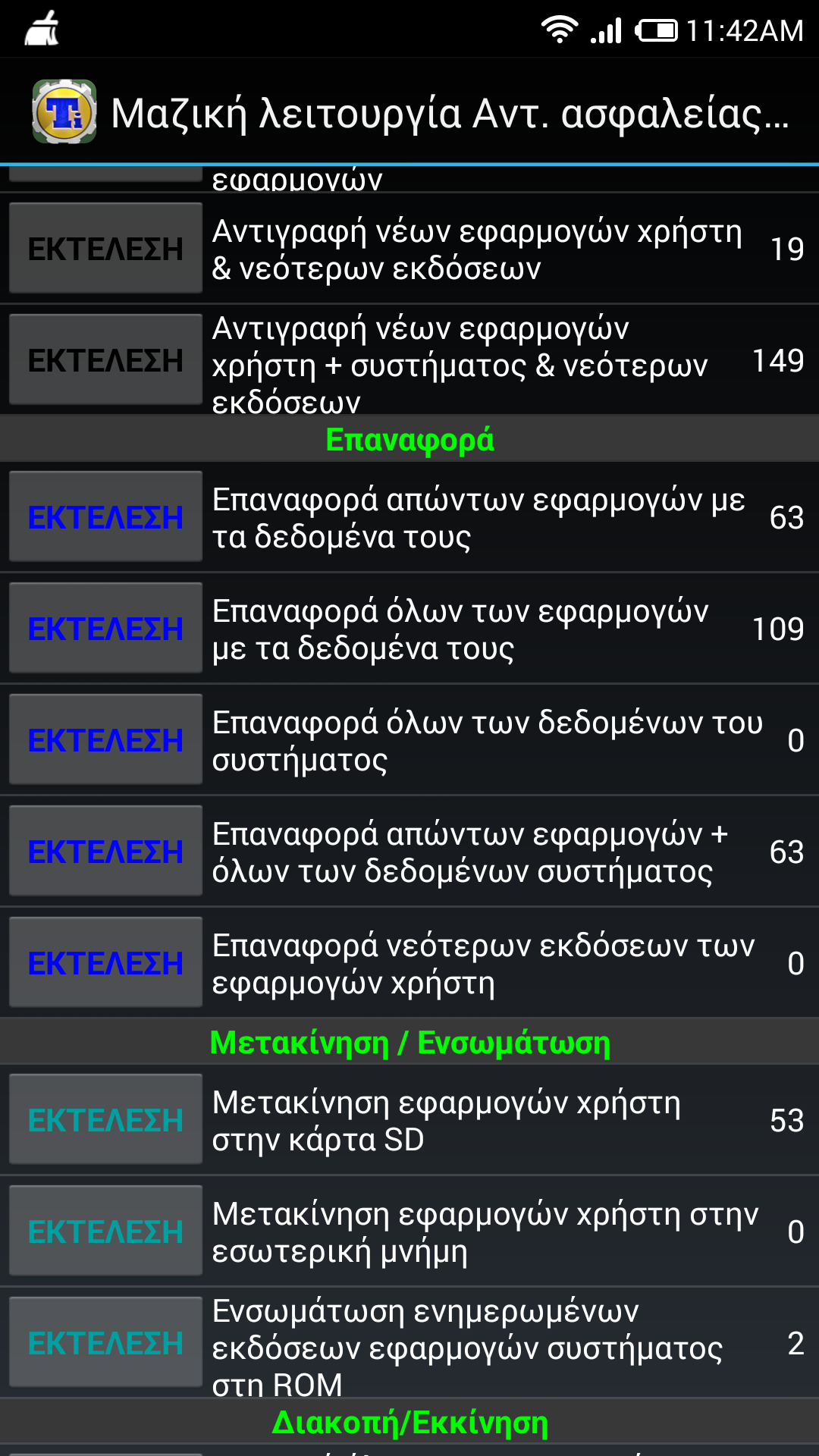Run 'Αντιγραφή νέων εφαρμογών χρήστη + συστήματος'
819x1456 pixels.
(x=105, y=359)
